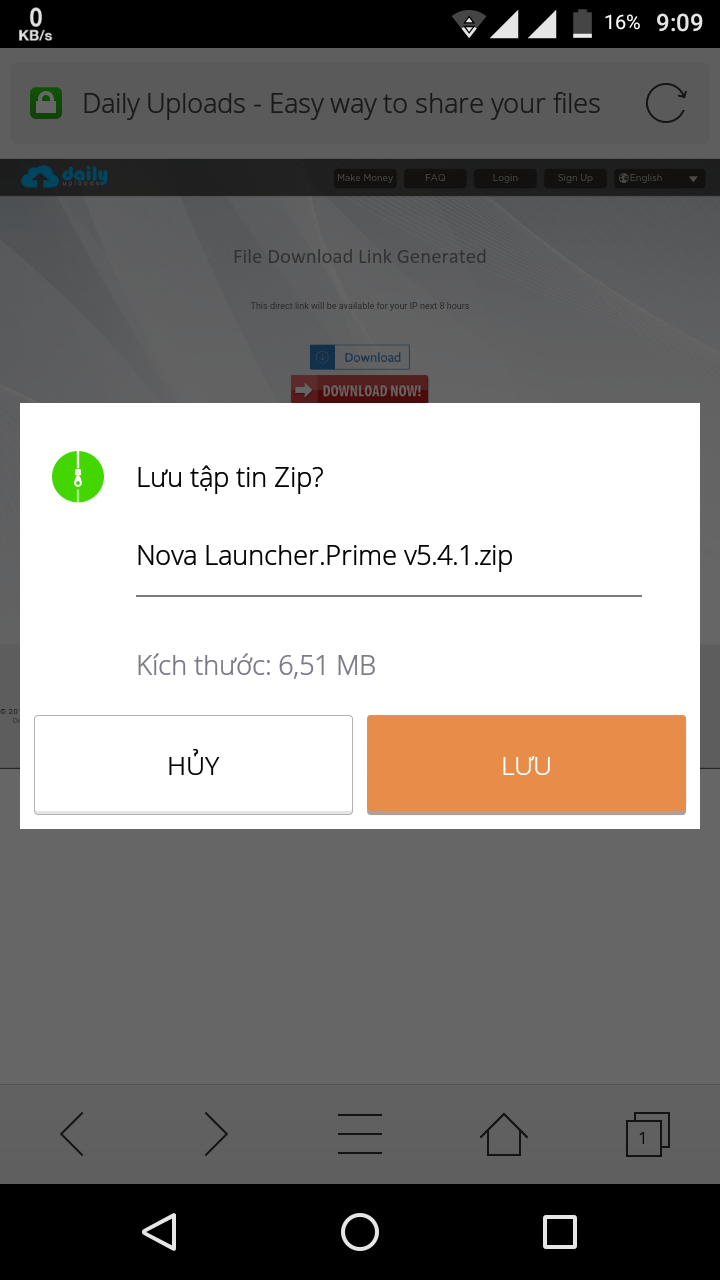Go forward to the next page
This screenshot has width=720, height=1280.
(215, 1134)
